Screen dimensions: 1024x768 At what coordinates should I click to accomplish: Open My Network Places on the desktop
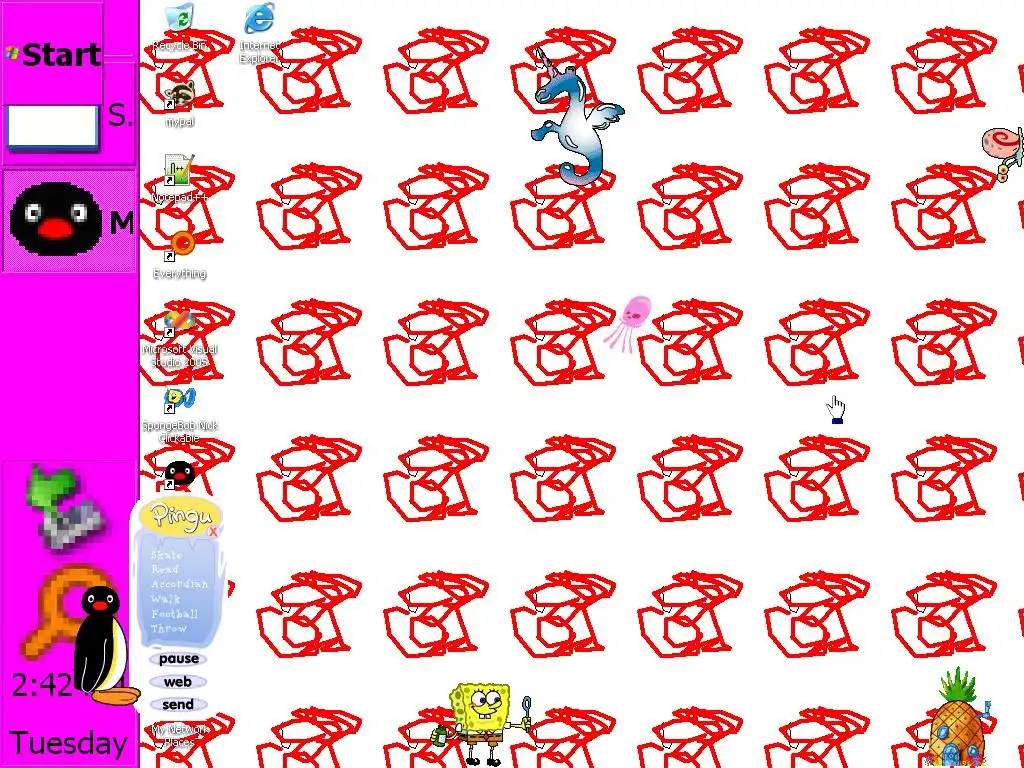180,735
